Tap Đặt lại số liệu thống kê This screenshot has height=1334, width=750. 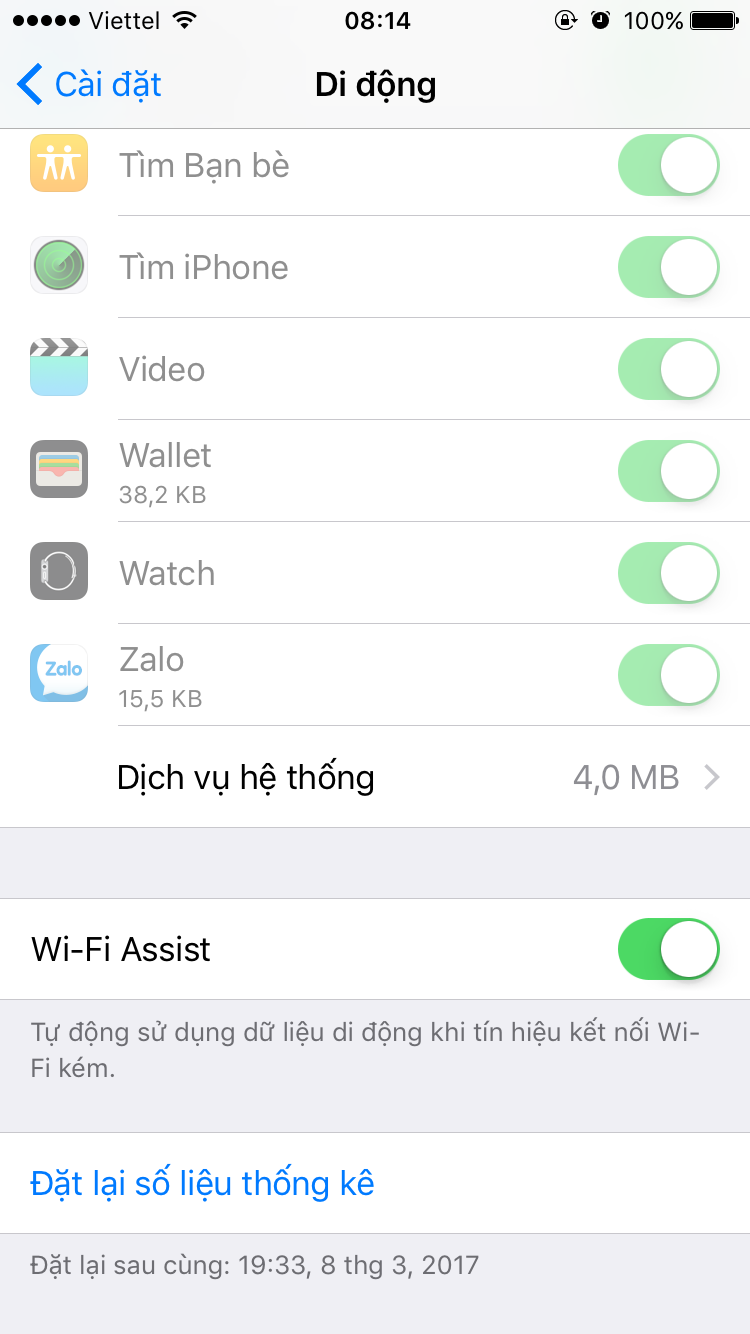203,1183
